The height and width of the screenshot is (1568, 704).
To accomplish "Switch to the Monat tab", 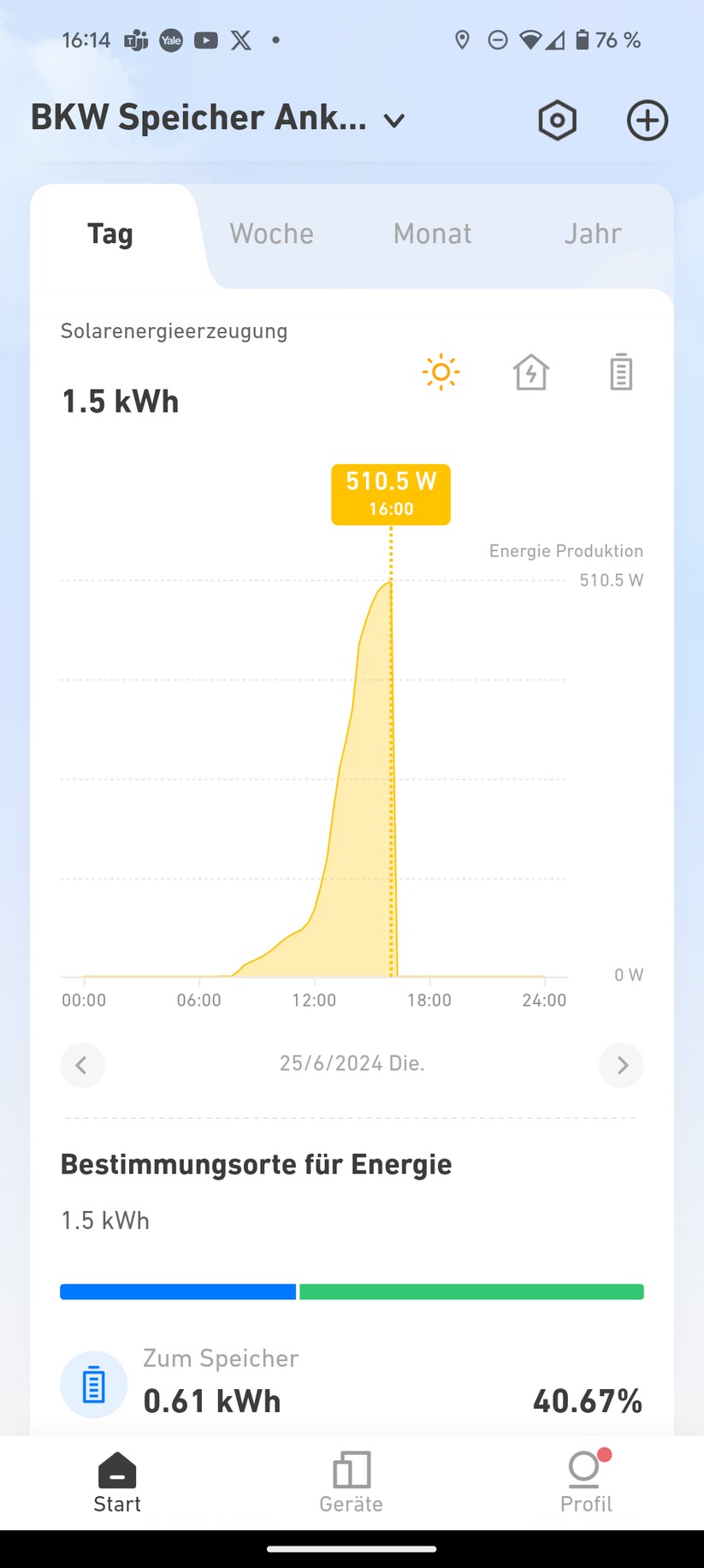I will pos(432,234).
